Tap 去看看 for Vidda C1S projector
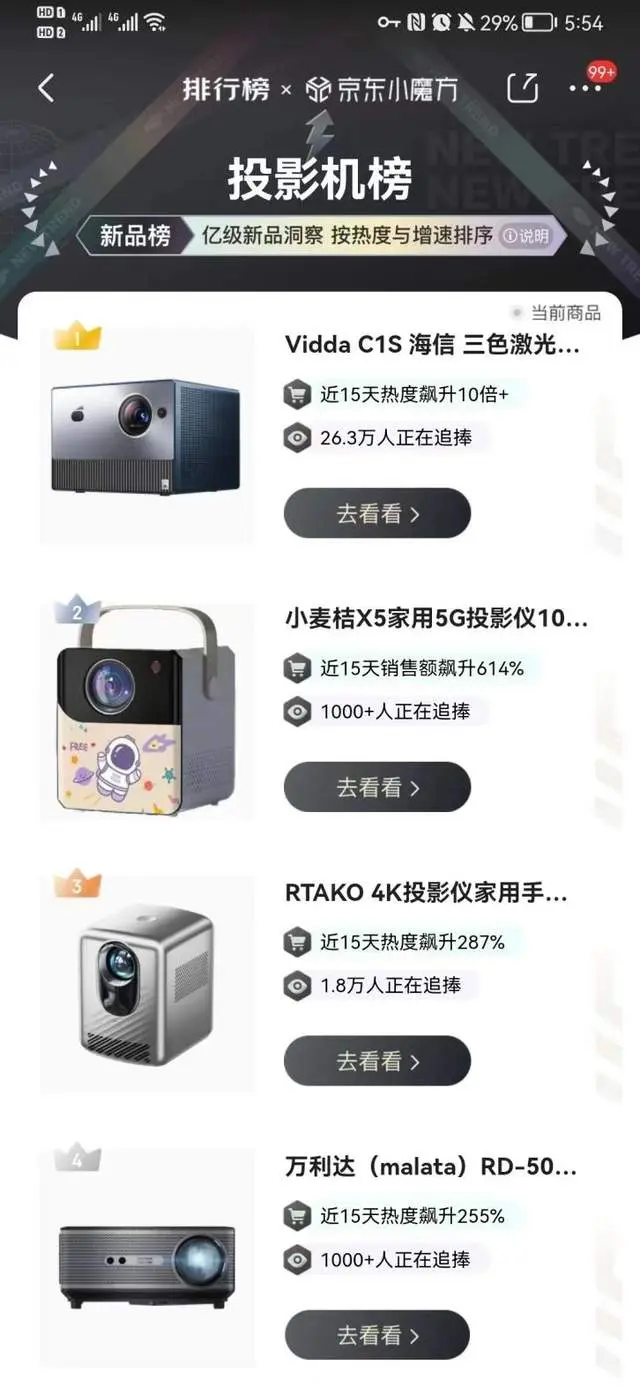This screenshot has width=640, height=1387. (377, 514)
